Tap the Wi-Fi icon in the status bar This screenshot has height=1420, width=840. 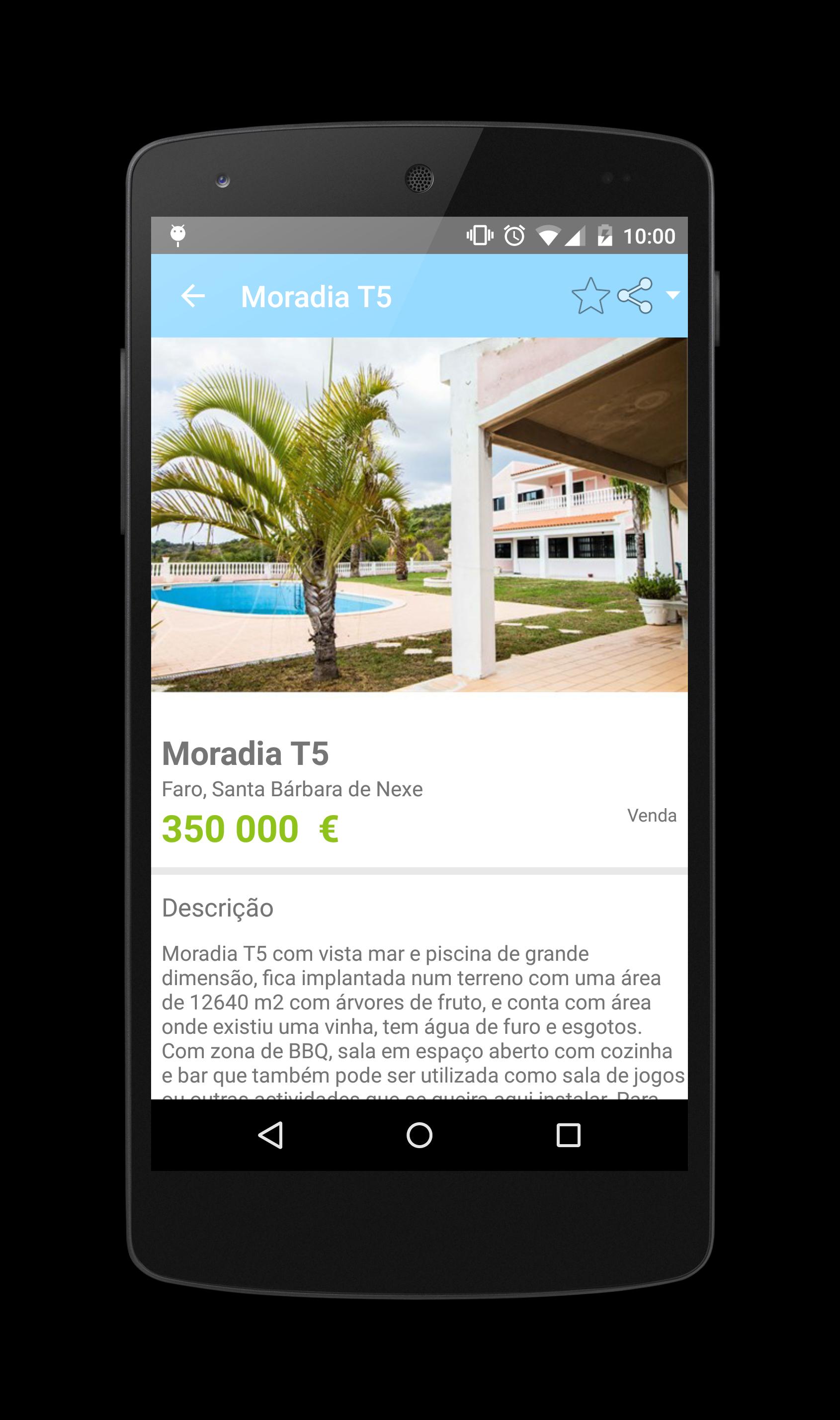[550, 237]
